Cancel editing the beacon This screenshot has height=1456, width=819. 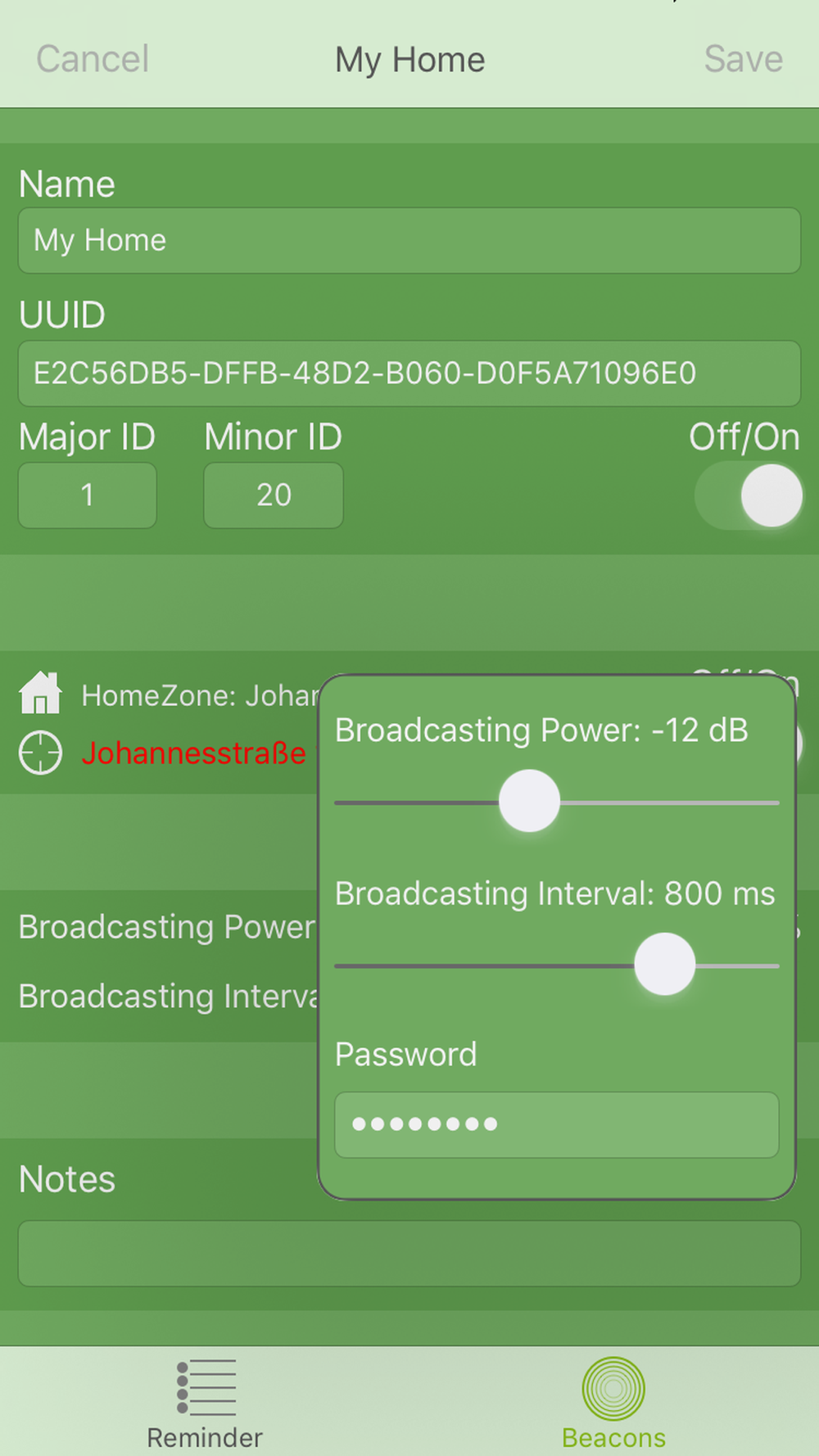coord(93,59)
